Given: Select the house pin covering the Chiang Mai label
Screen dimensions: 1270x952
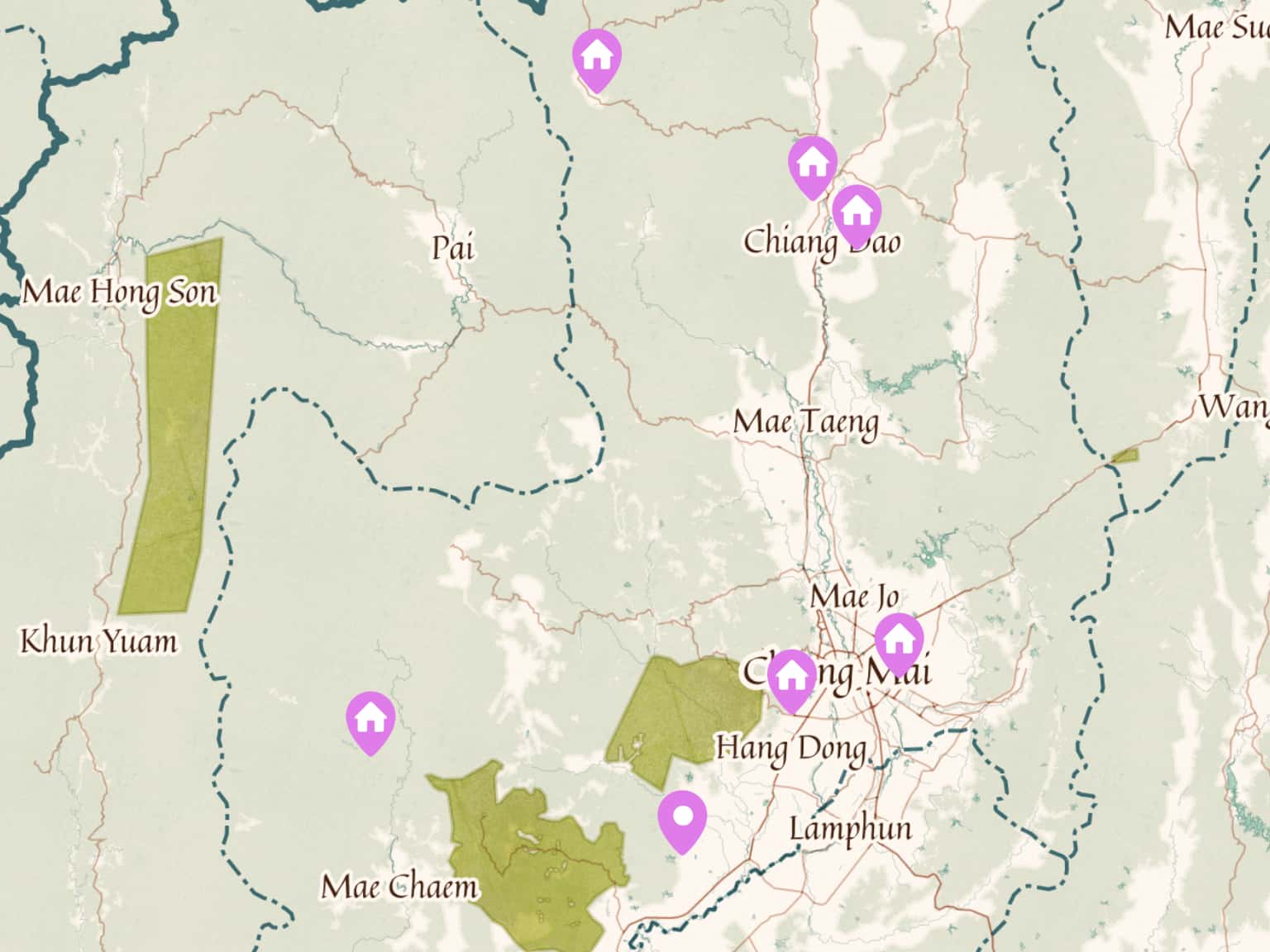Looking at the screenshot, I should click(x=791, y=678).
